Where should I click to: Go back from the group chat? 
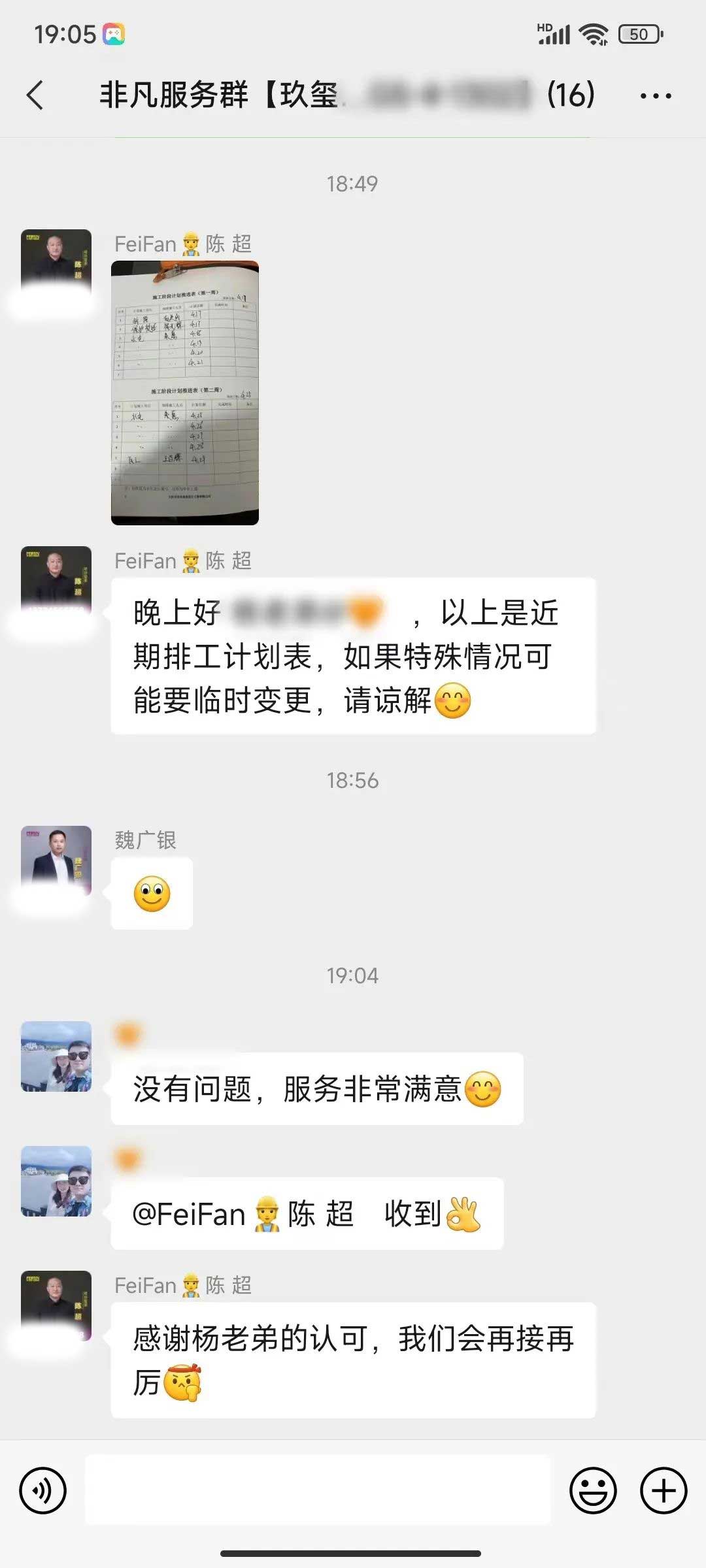[35, 95]
